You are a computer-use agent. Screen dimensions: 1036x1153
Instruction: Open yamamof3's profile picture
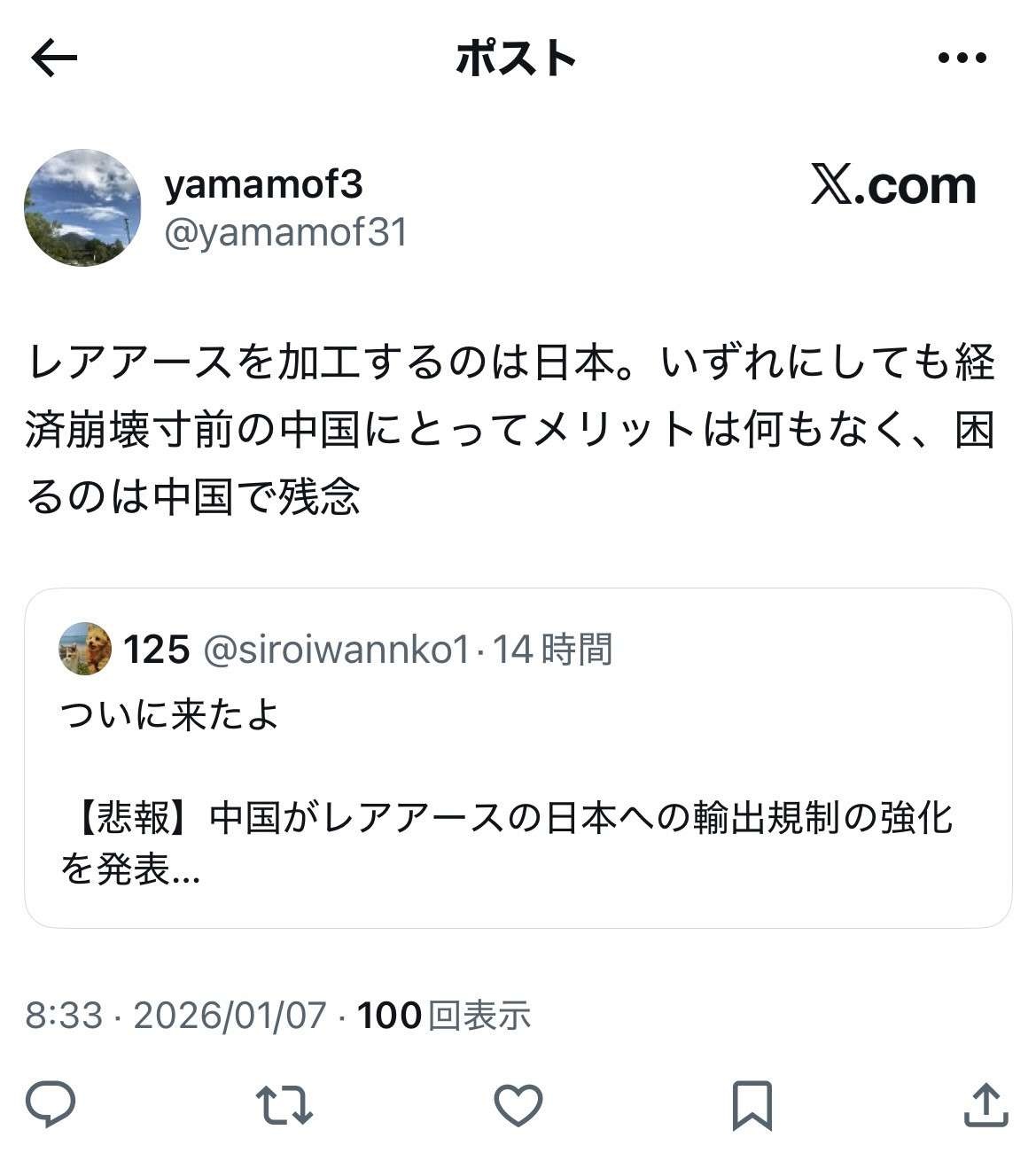click(x=82, y=207)
